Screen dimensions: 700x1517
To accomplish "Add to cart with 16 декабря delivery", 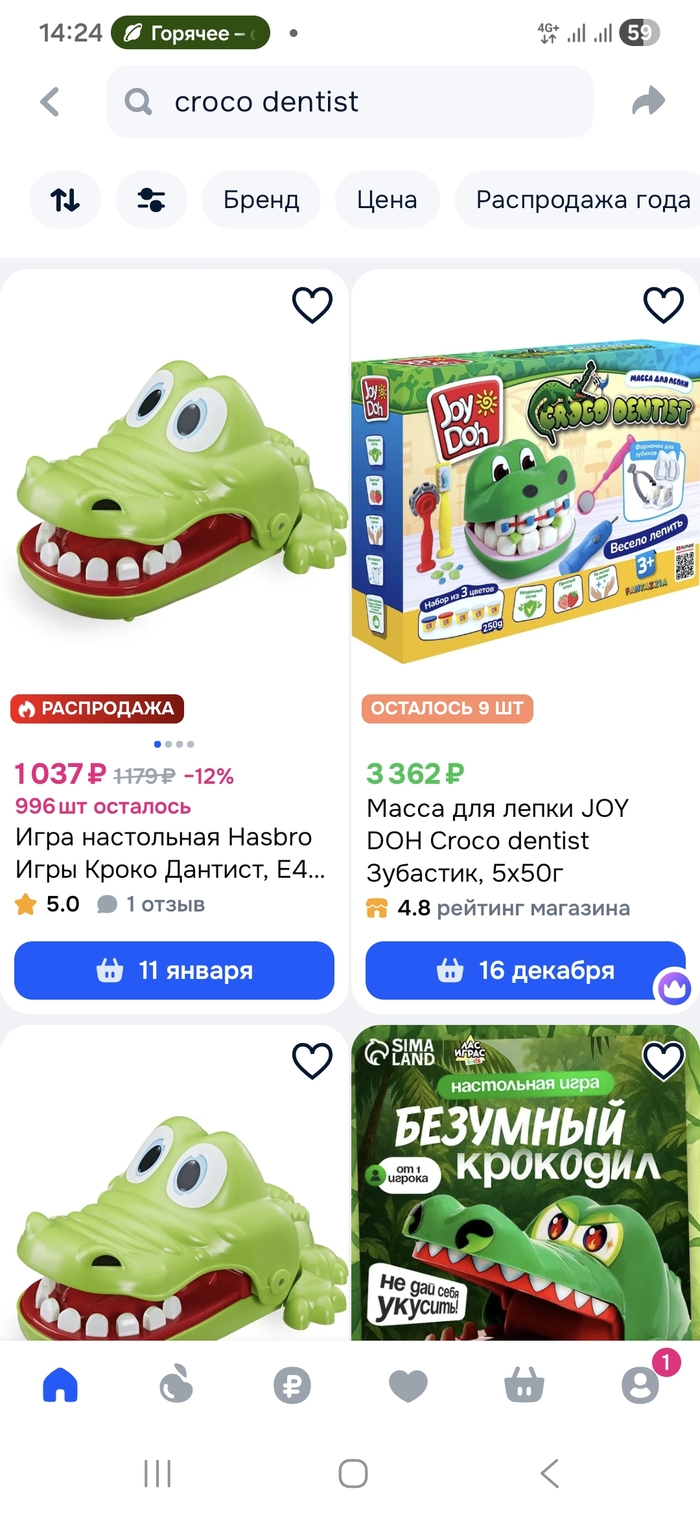I will 525,970.
